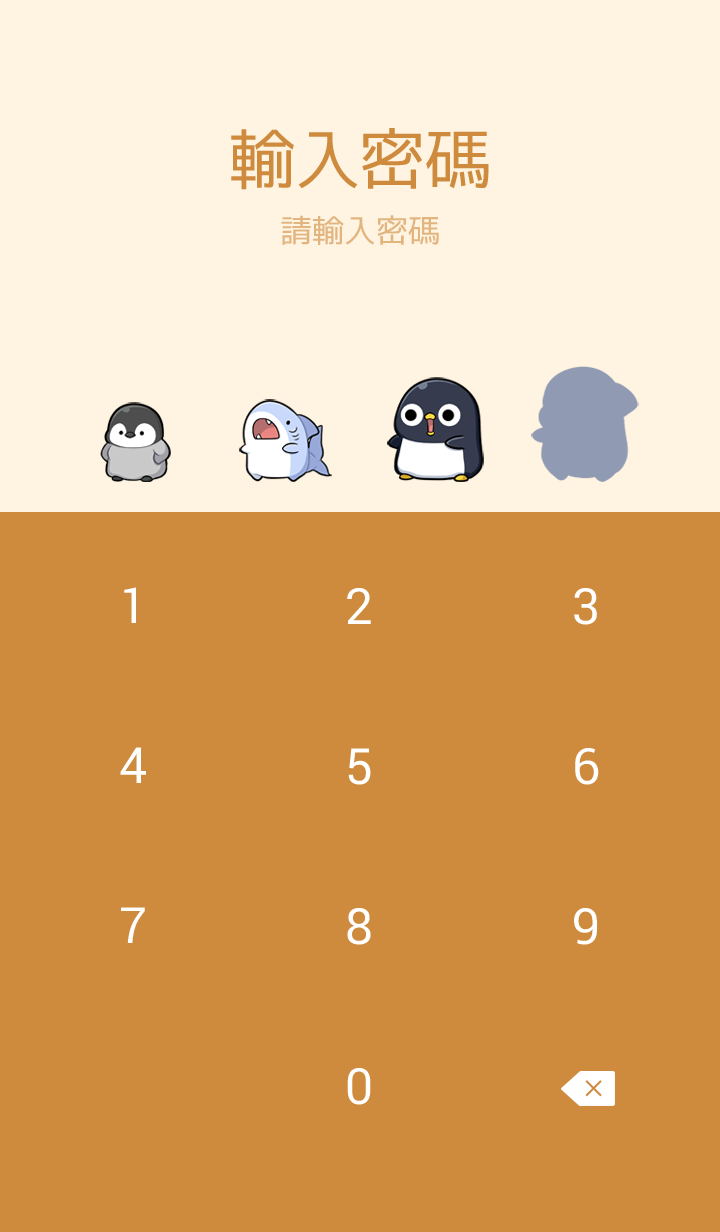Tap the number 2 key

[x=359, y=607]
